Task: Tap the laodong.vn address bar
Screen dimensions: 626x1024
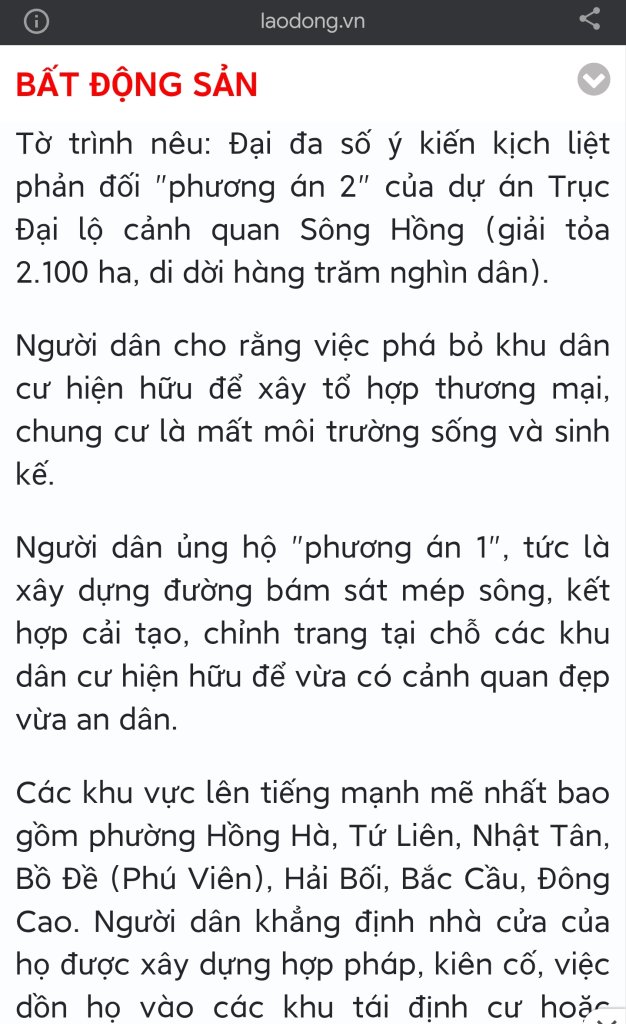Action: (x=312, y=22)
